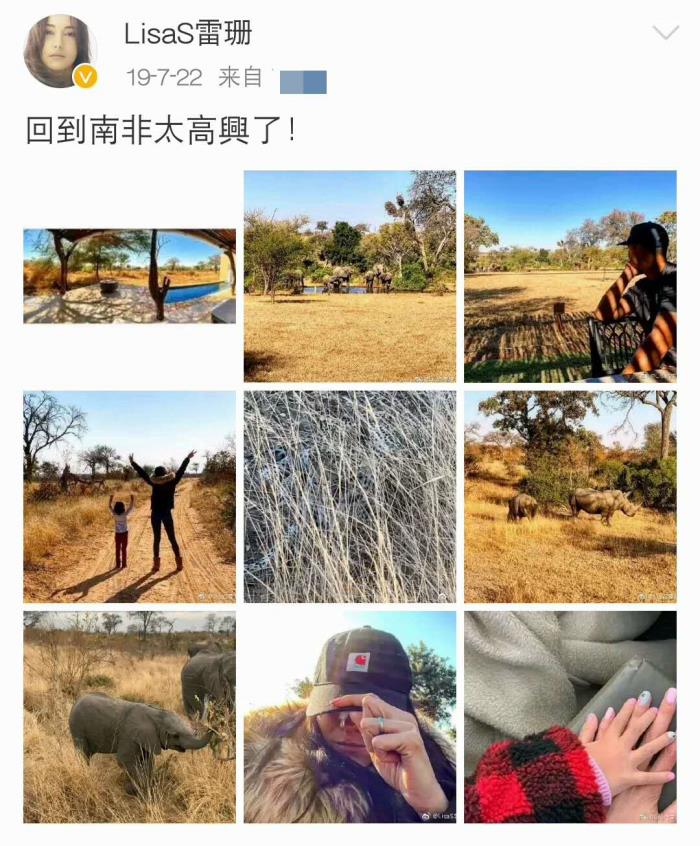Open the photo of hands with painted nails
Screen dimensions: 700x846
[570, 716]
